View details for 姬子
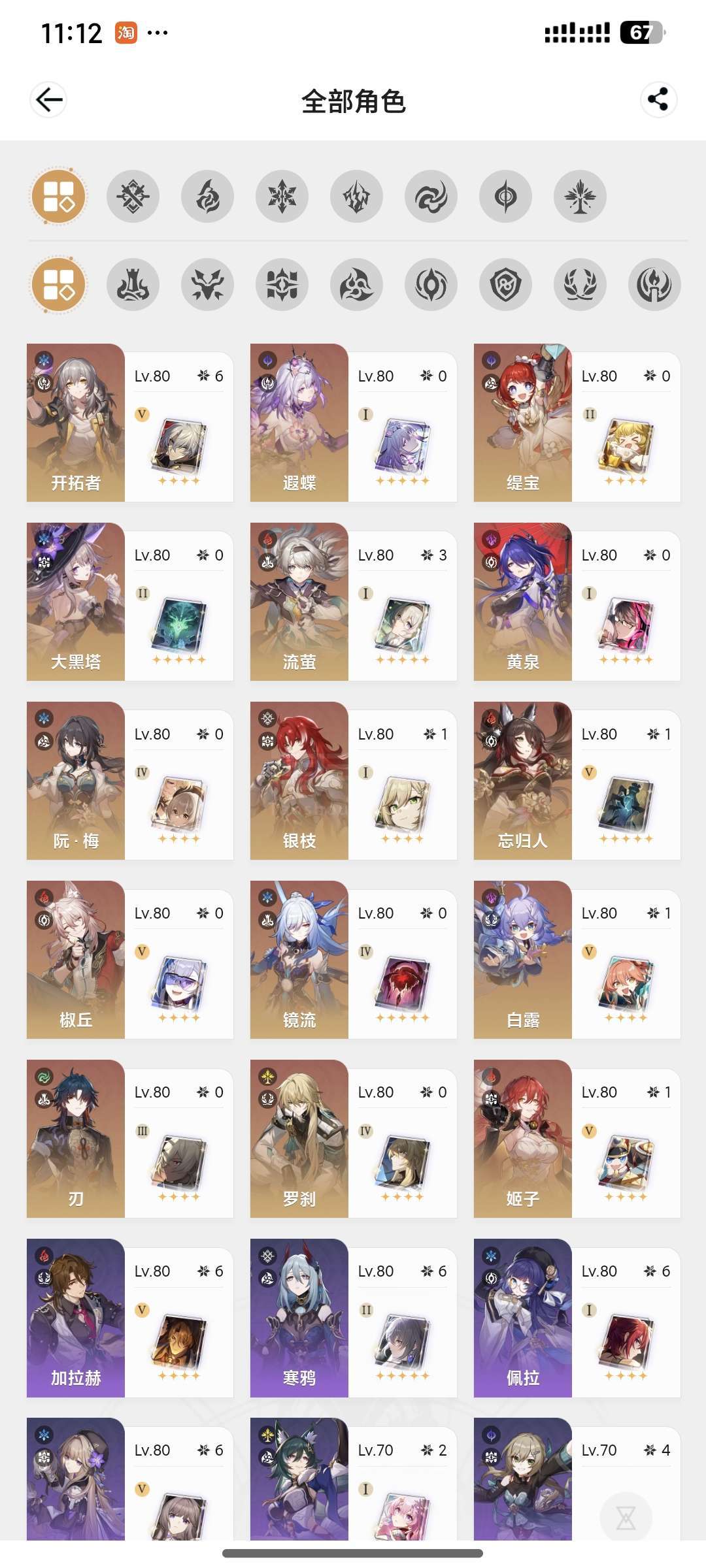706x1568 pixels. click(577, 1139)
